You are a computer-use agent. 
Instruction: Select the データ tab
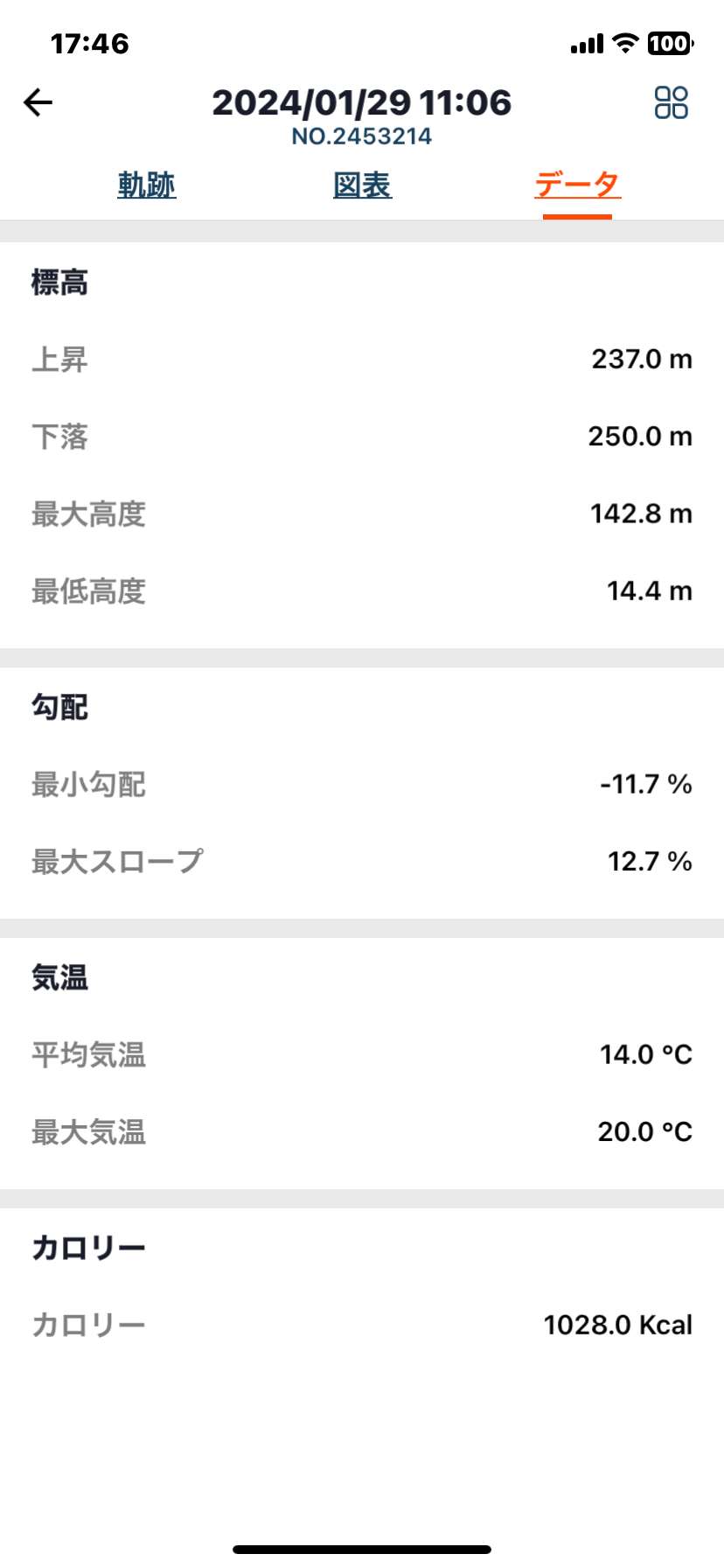[x=577, y=185]
